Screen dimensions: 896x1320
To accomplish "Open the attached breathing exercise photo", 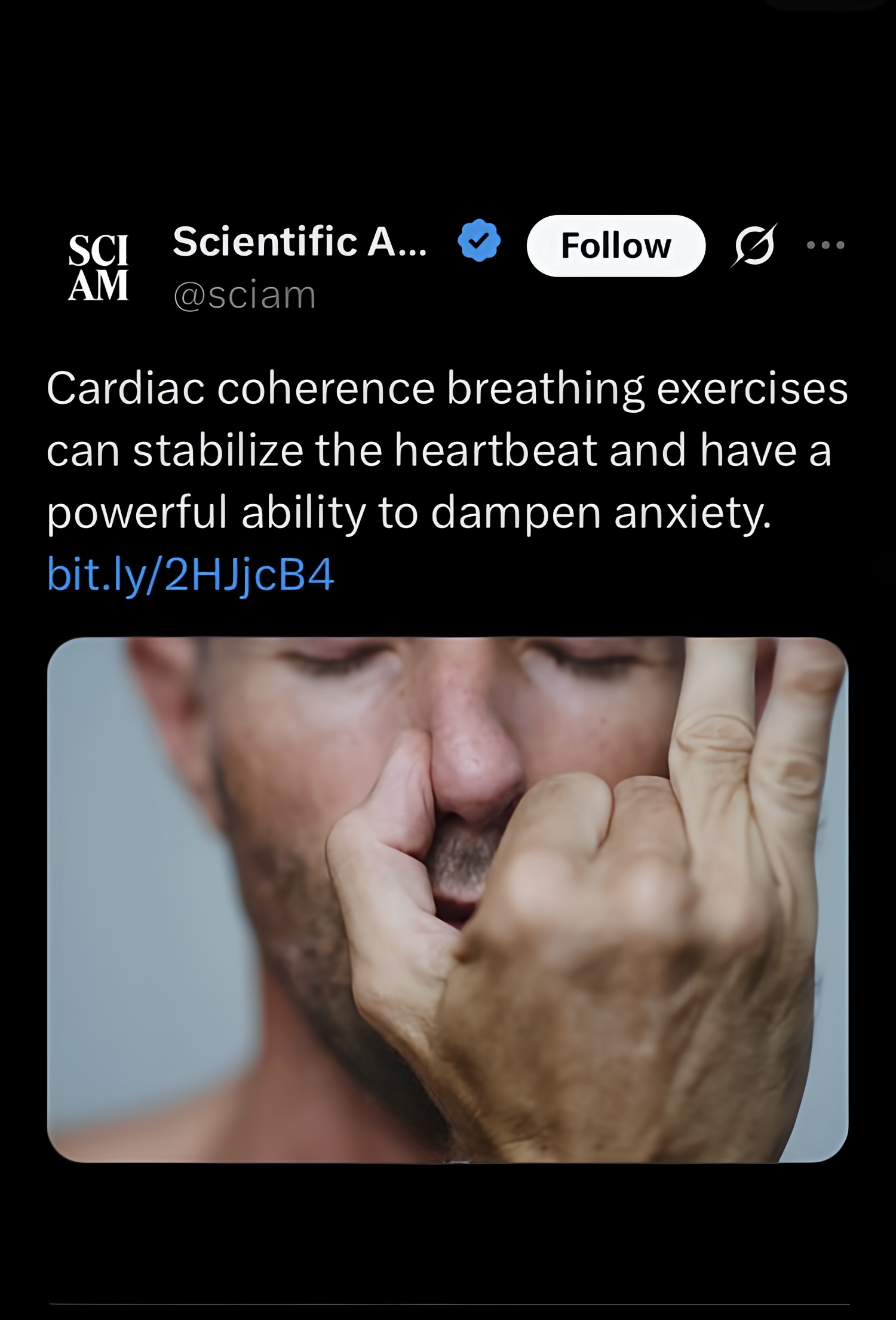I will tap(447, 899).
